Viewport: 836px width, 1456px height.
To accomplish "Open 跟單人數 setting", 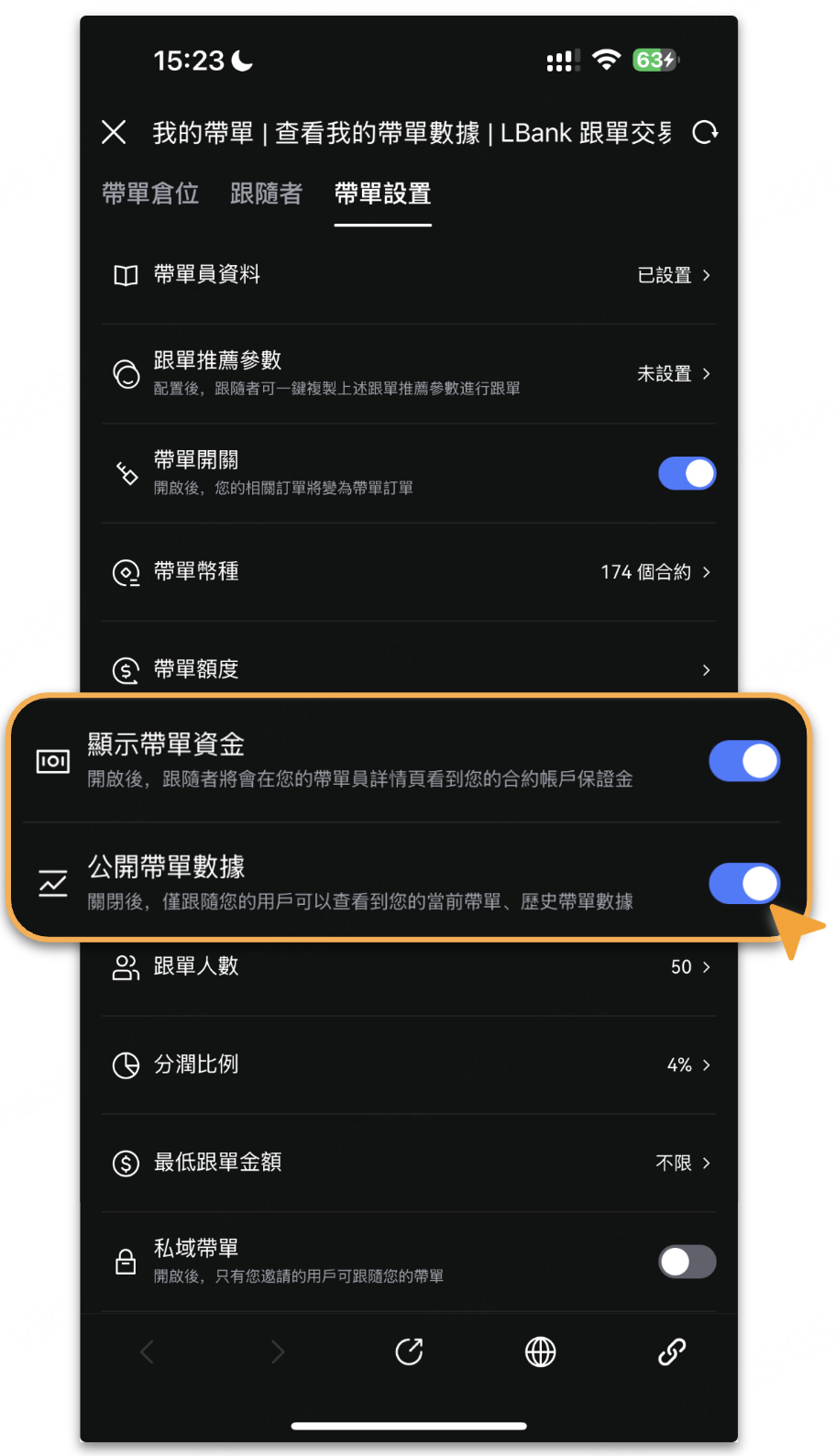I will click(x=409, y=966).
